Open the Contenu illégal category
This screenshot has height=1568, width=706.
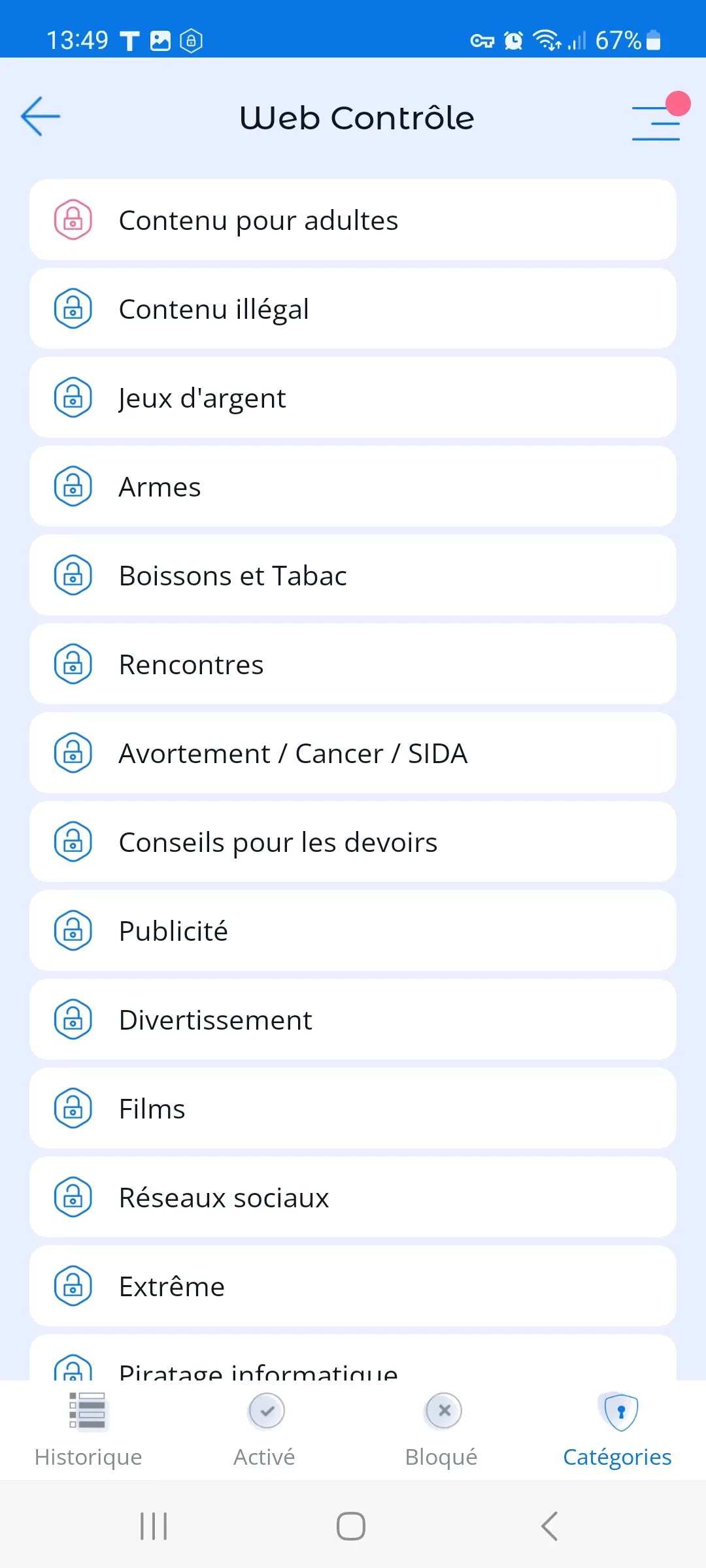coord(353,309)
